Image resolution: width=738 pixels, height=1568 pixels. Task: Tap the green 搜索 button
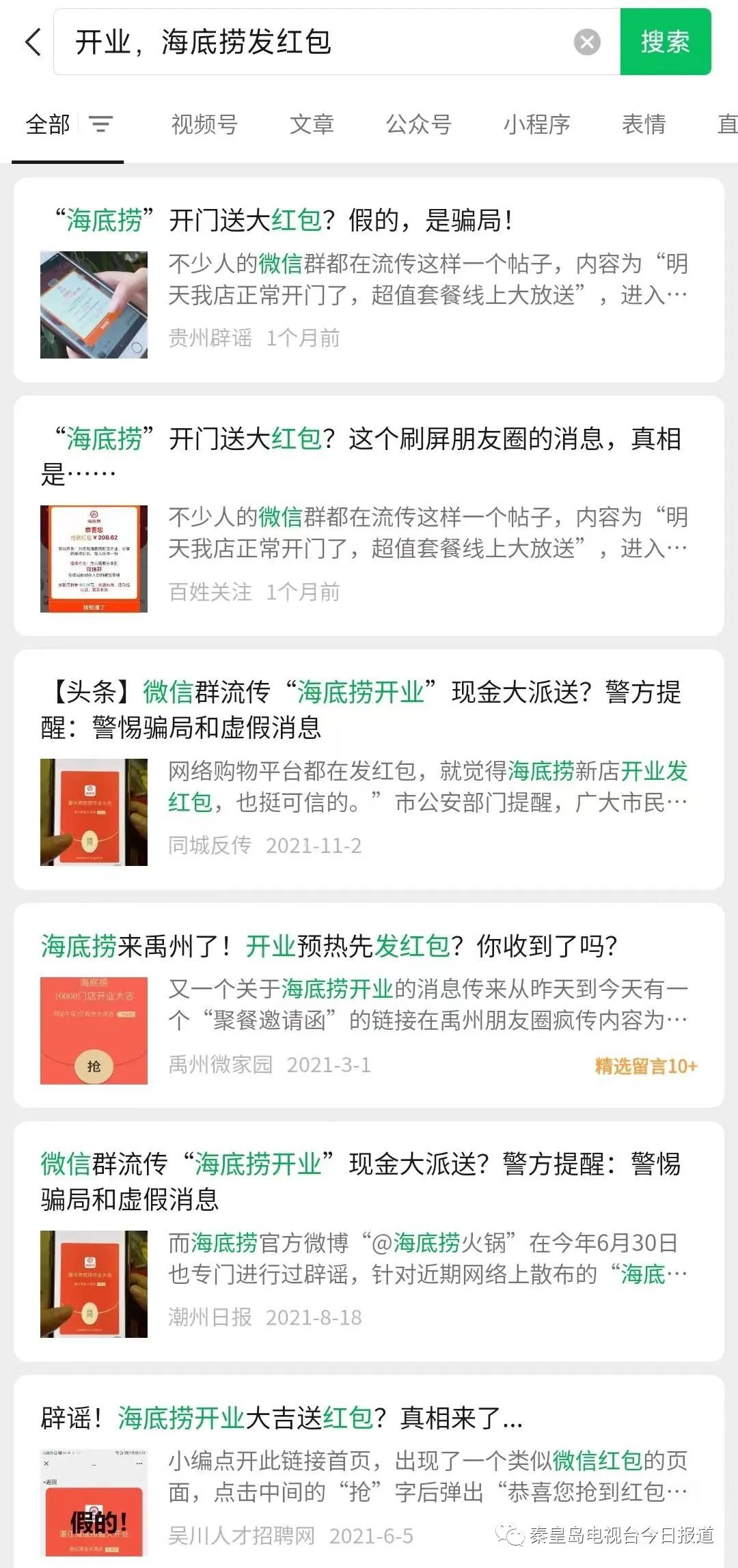click(665, 42)
